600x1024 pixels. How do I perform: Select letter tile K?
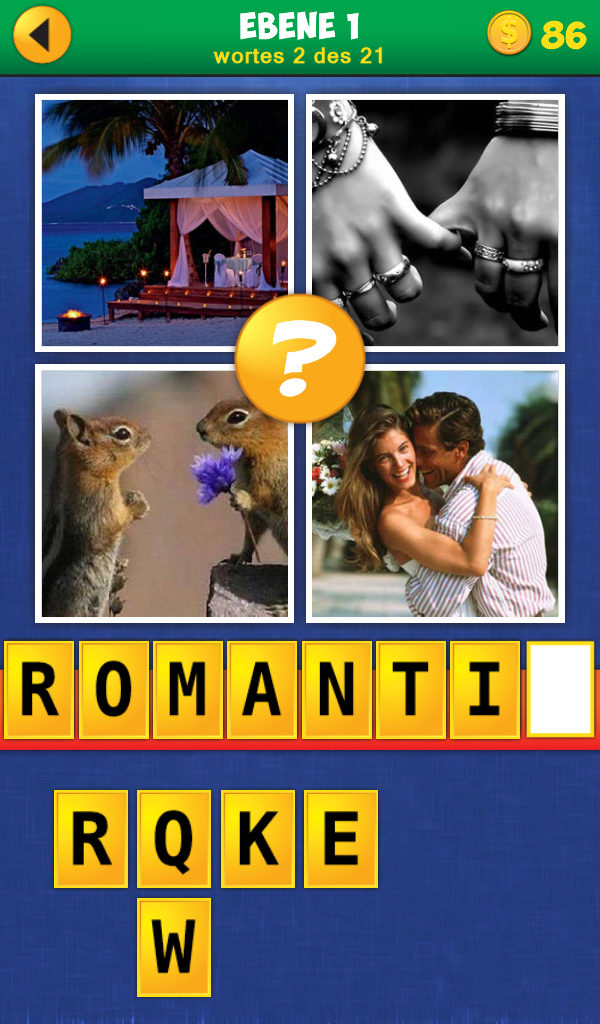tap(257, 838)
